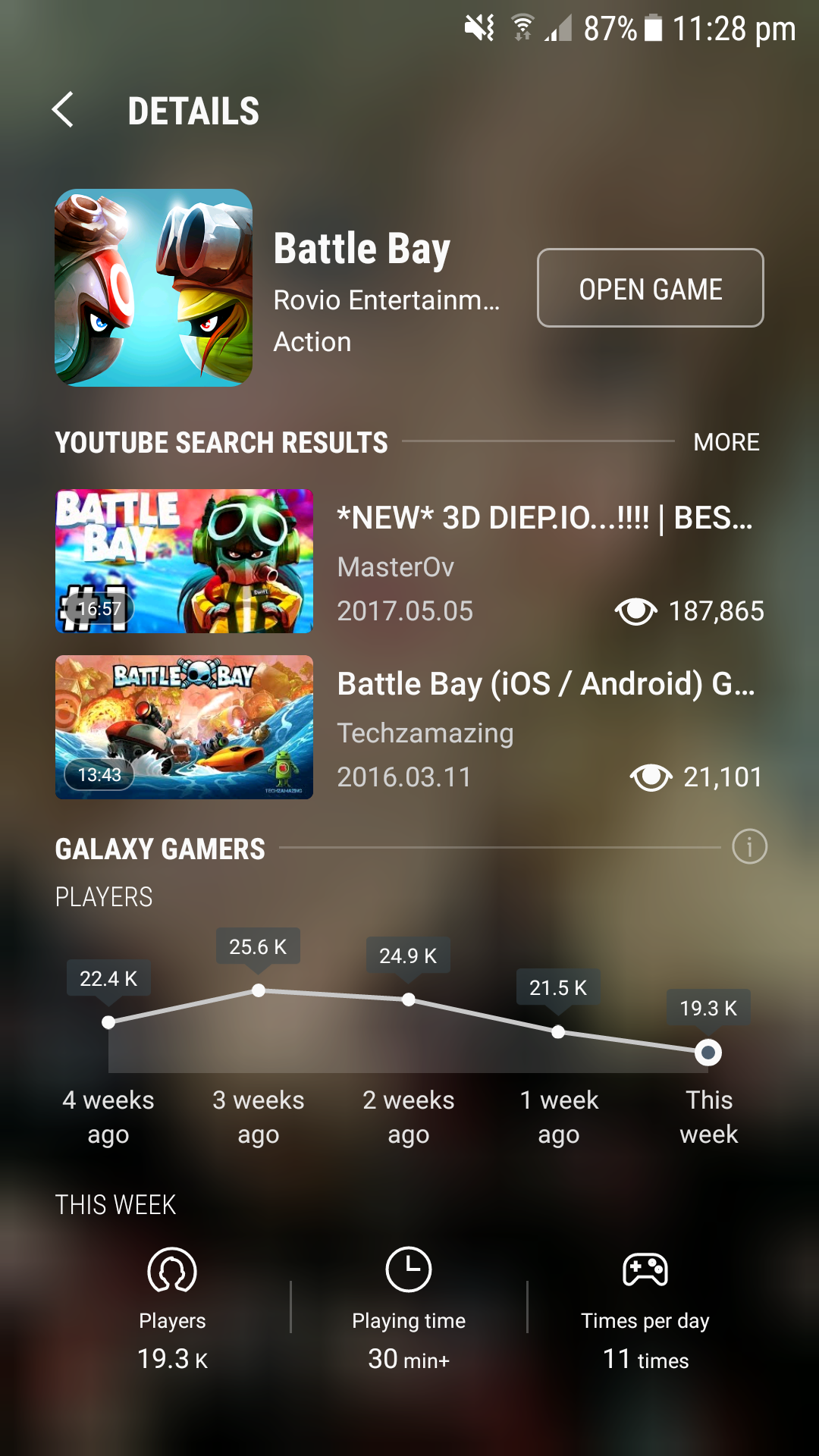Open the MasterOv 3D DIEP.IO video

(409, 561)
